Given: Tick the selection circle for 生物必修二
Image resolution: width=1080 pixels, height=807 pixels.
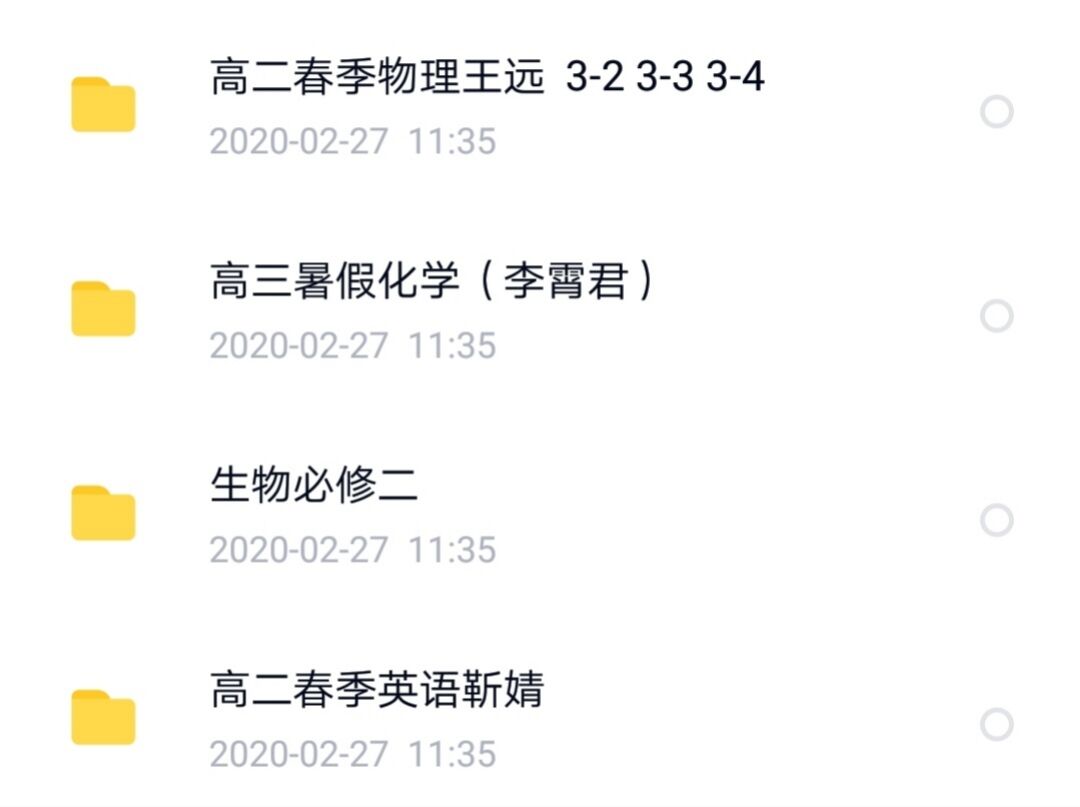Looking at the screenshot, I should [996, 520].
